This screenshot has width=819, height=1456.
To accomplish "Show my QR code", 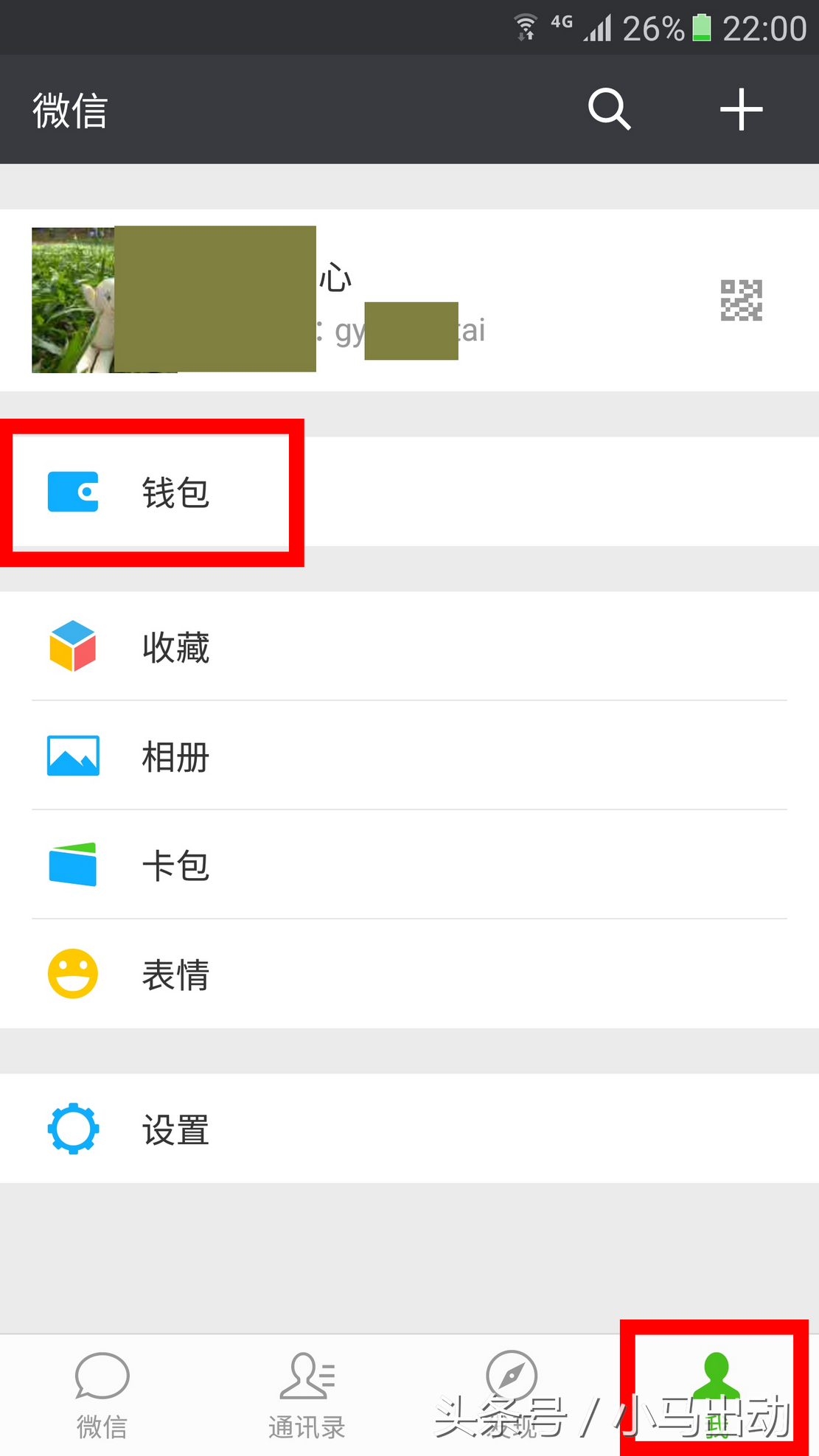I will pos(741,300).
